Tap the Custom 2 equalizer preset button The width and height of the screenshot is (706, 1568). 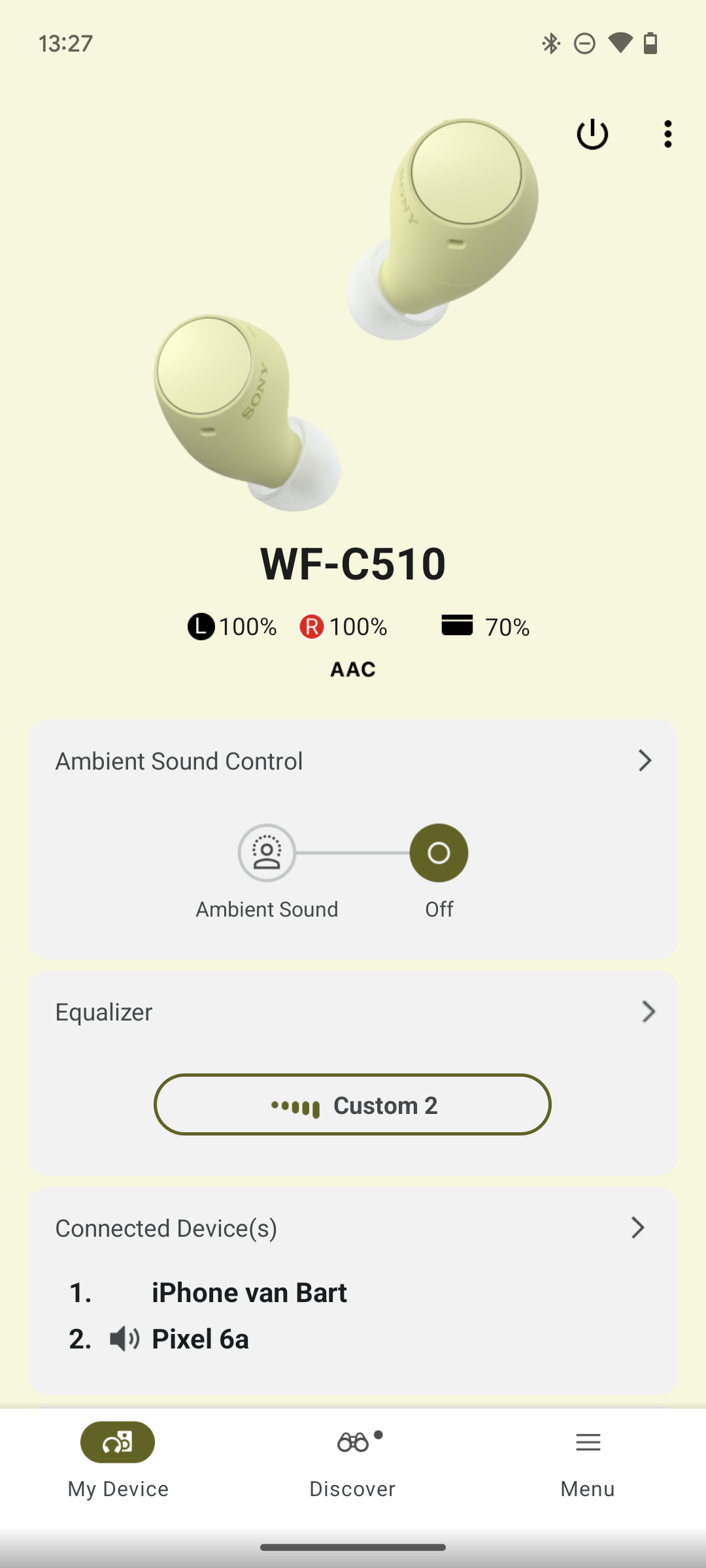click(x=353, y=1105)
